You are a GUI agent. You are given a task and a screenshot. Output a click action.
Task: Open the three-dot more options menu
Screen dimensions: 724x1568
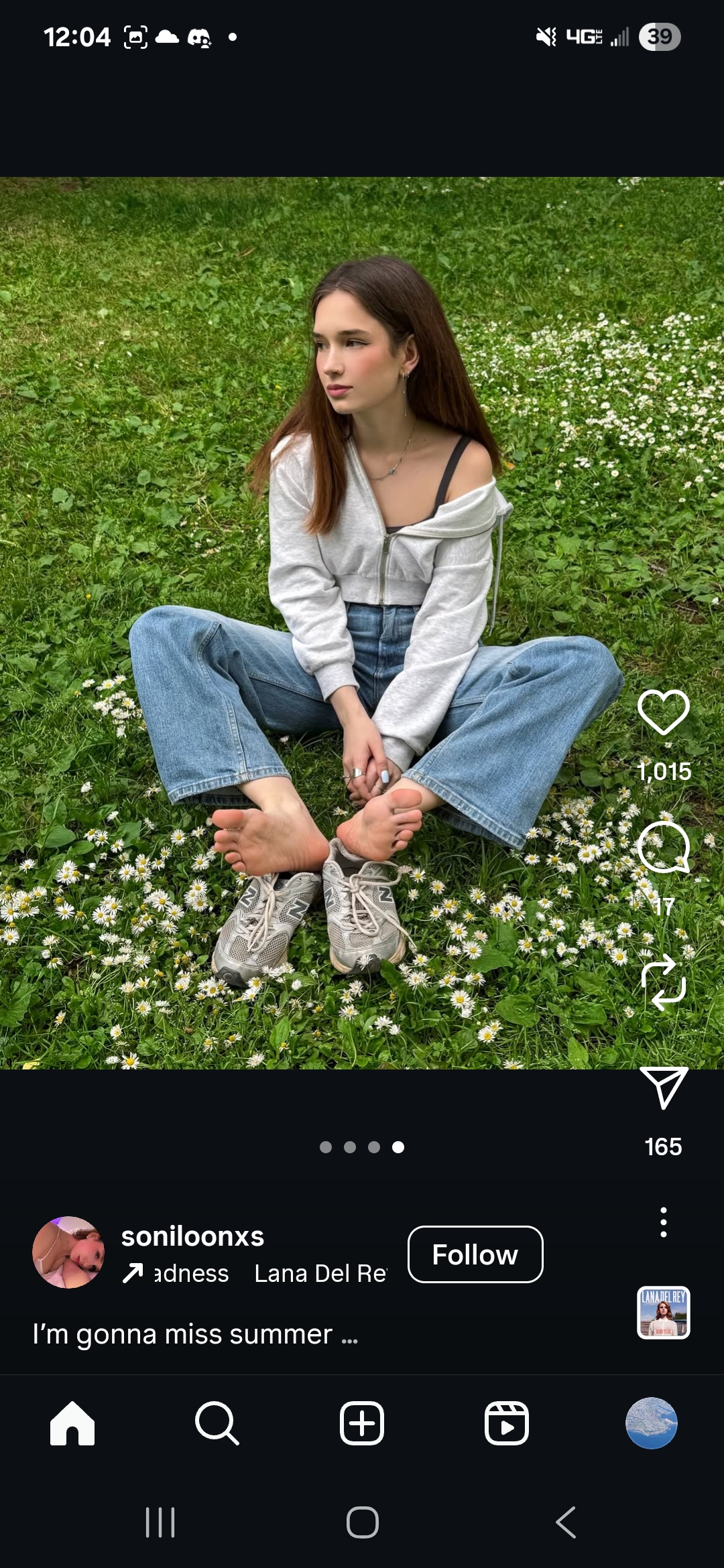[x=663, y=1222]
